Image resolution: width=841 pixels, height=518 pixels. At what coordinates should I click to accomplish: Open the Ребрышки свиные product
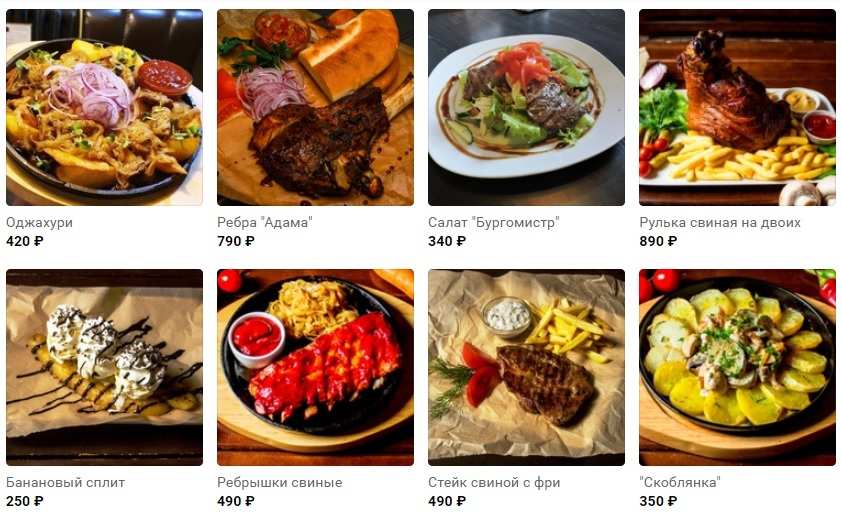coord(315,368)
